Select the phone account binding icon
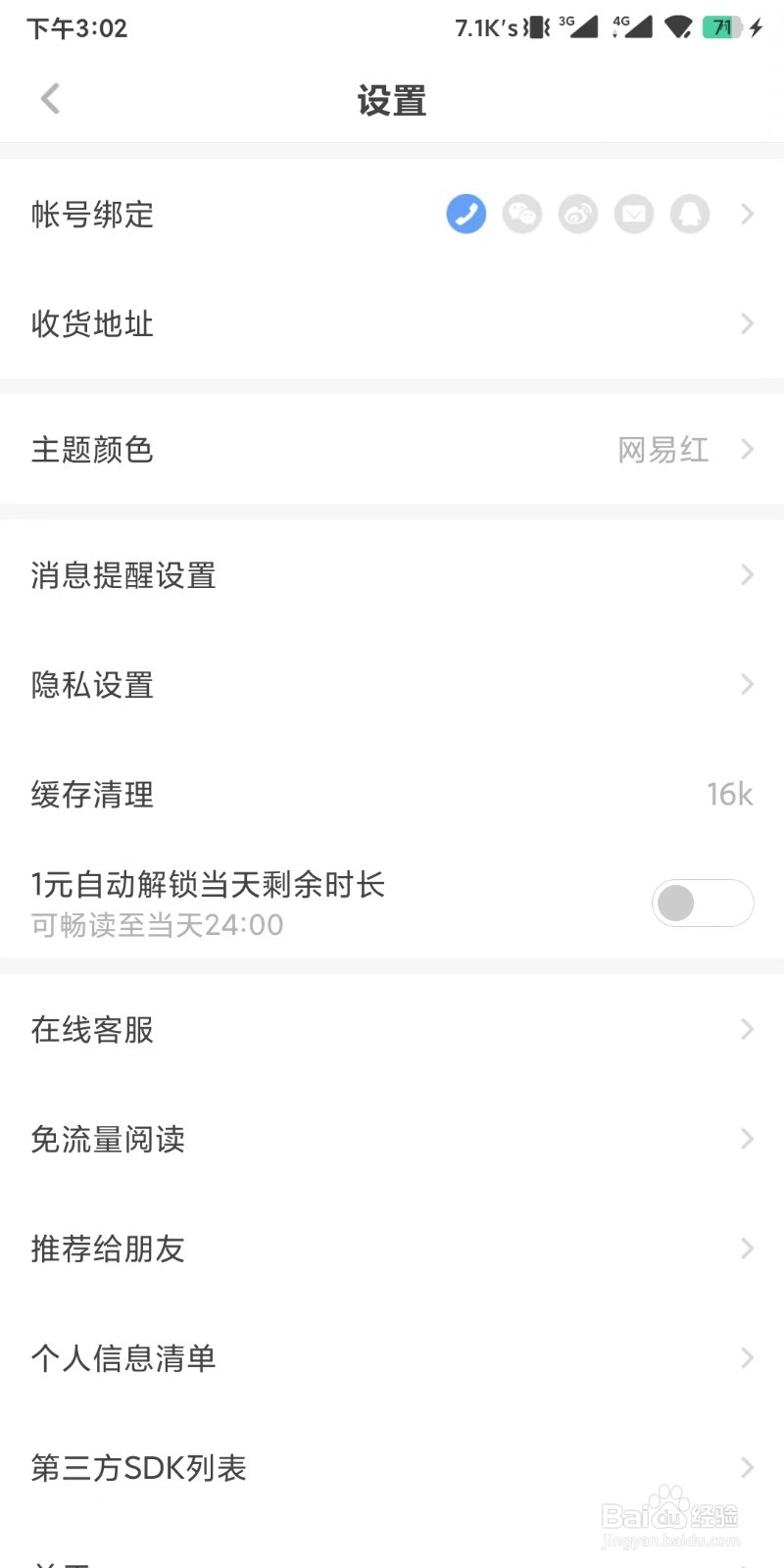The image size is (784, 1568). pos(465,214)
